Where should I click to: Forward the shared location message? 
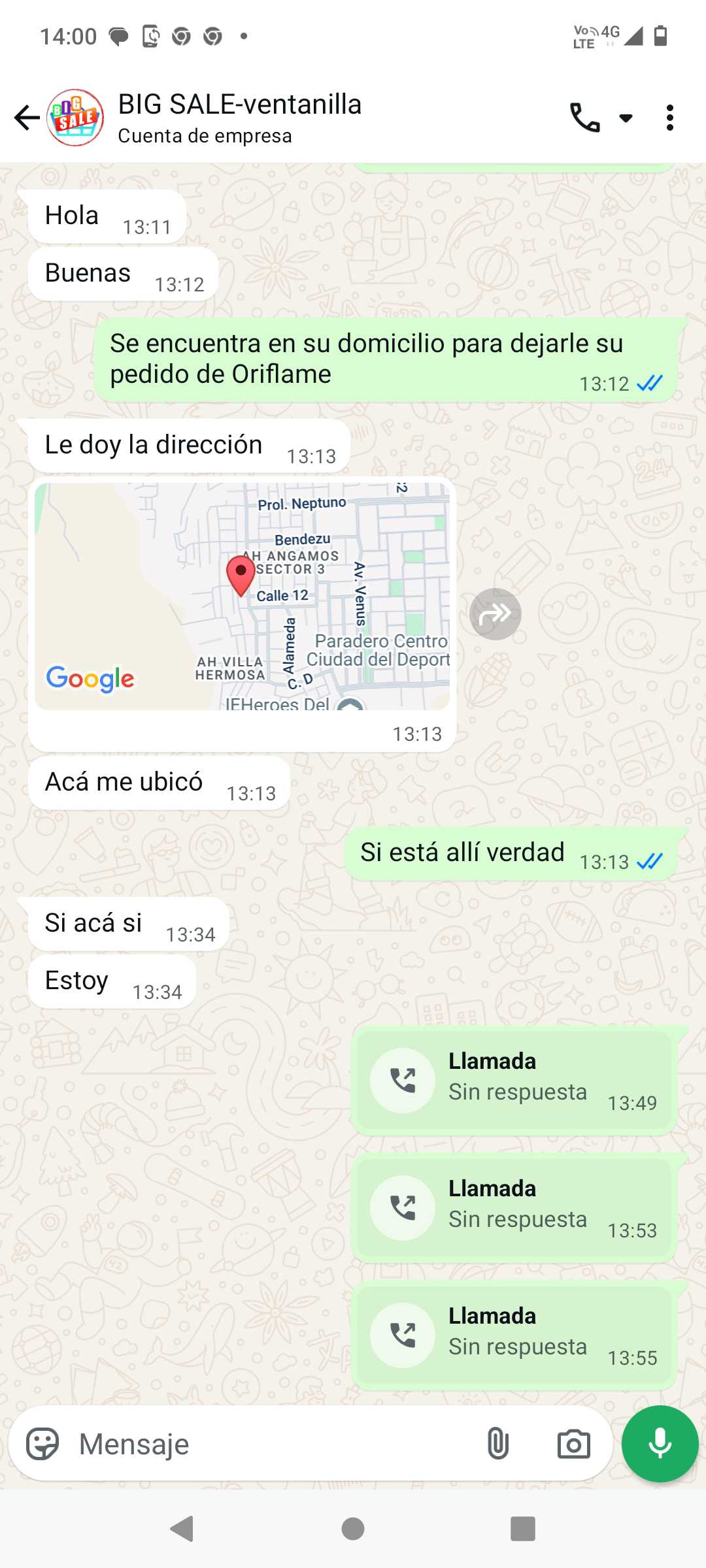click(495, 614)
